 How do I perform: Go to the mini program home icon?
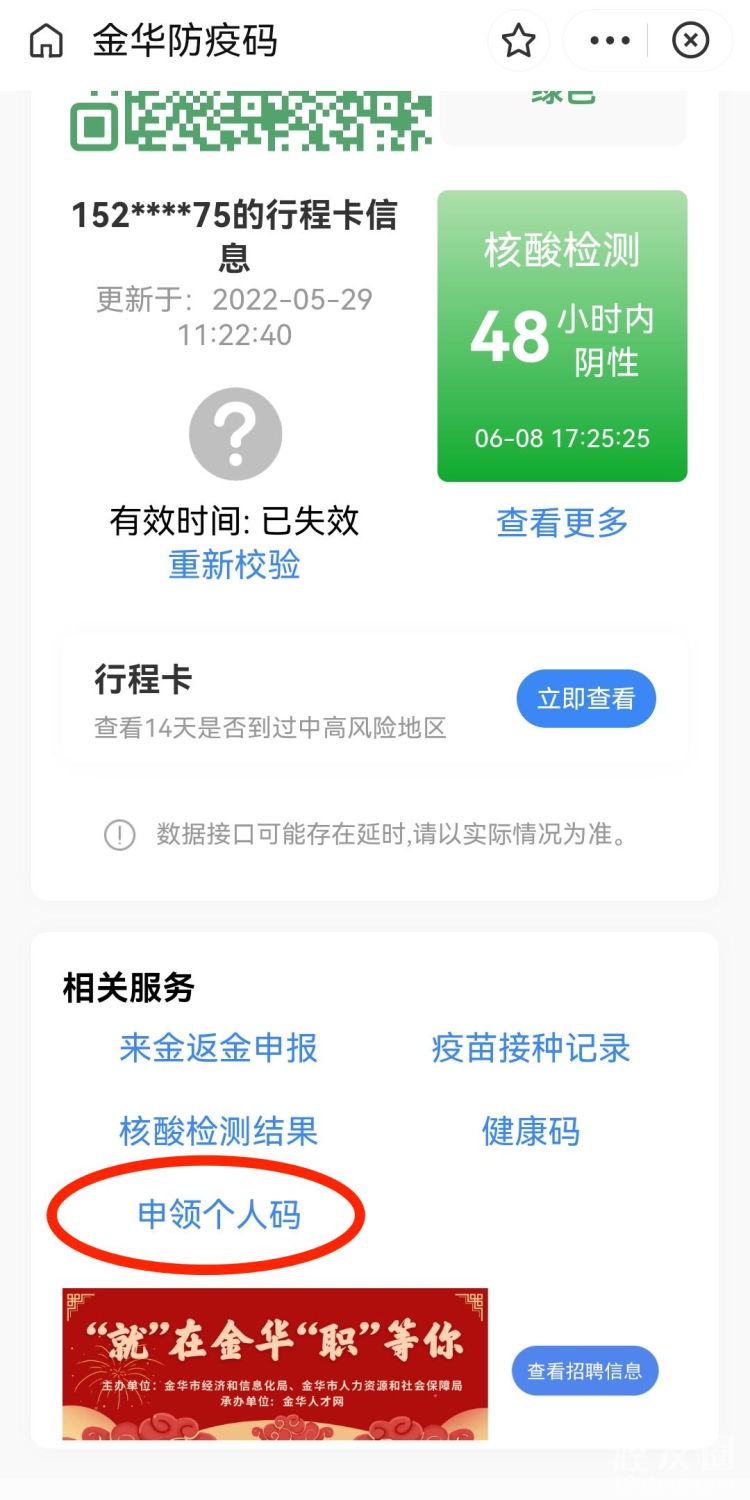46,42
